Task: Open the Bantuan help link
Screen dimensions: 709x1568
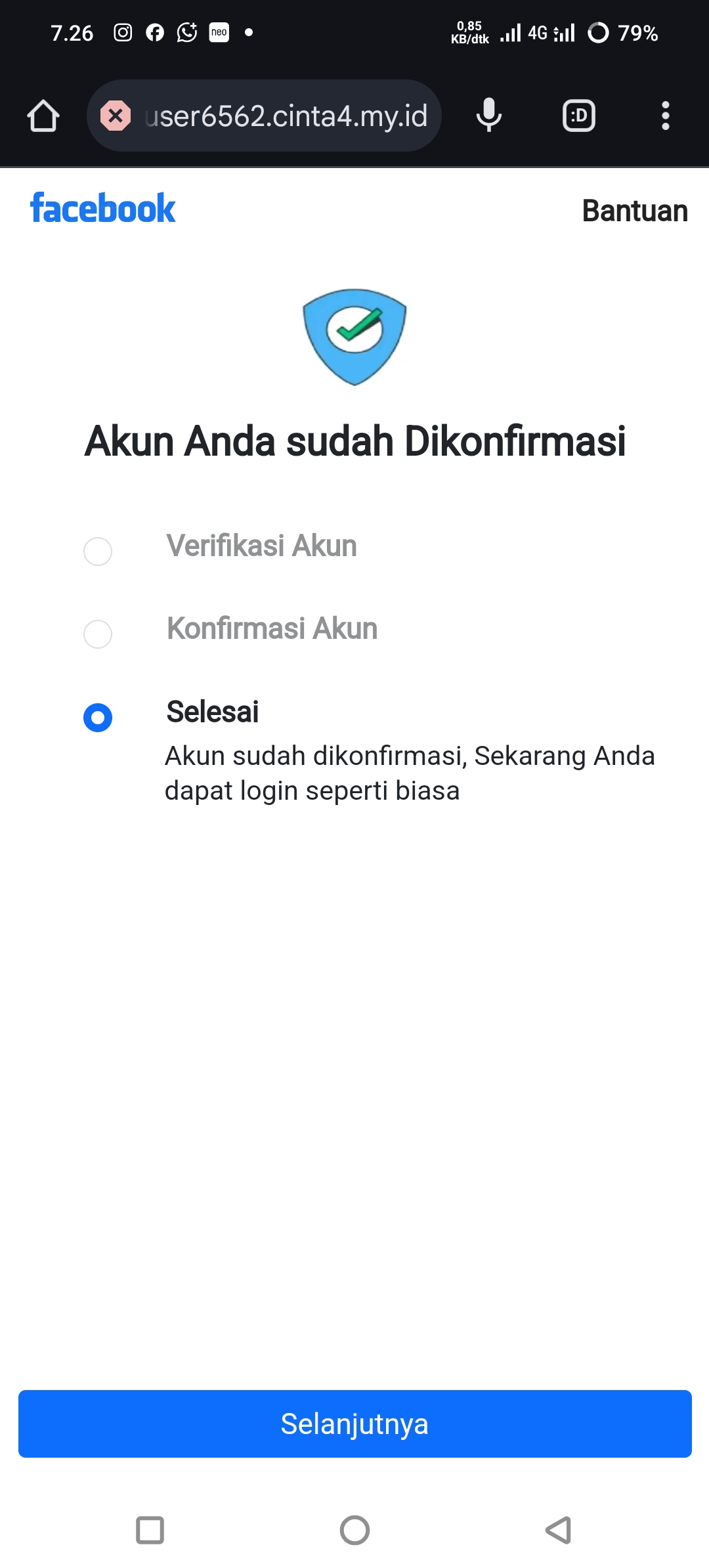Action: [x=634, y=211]
